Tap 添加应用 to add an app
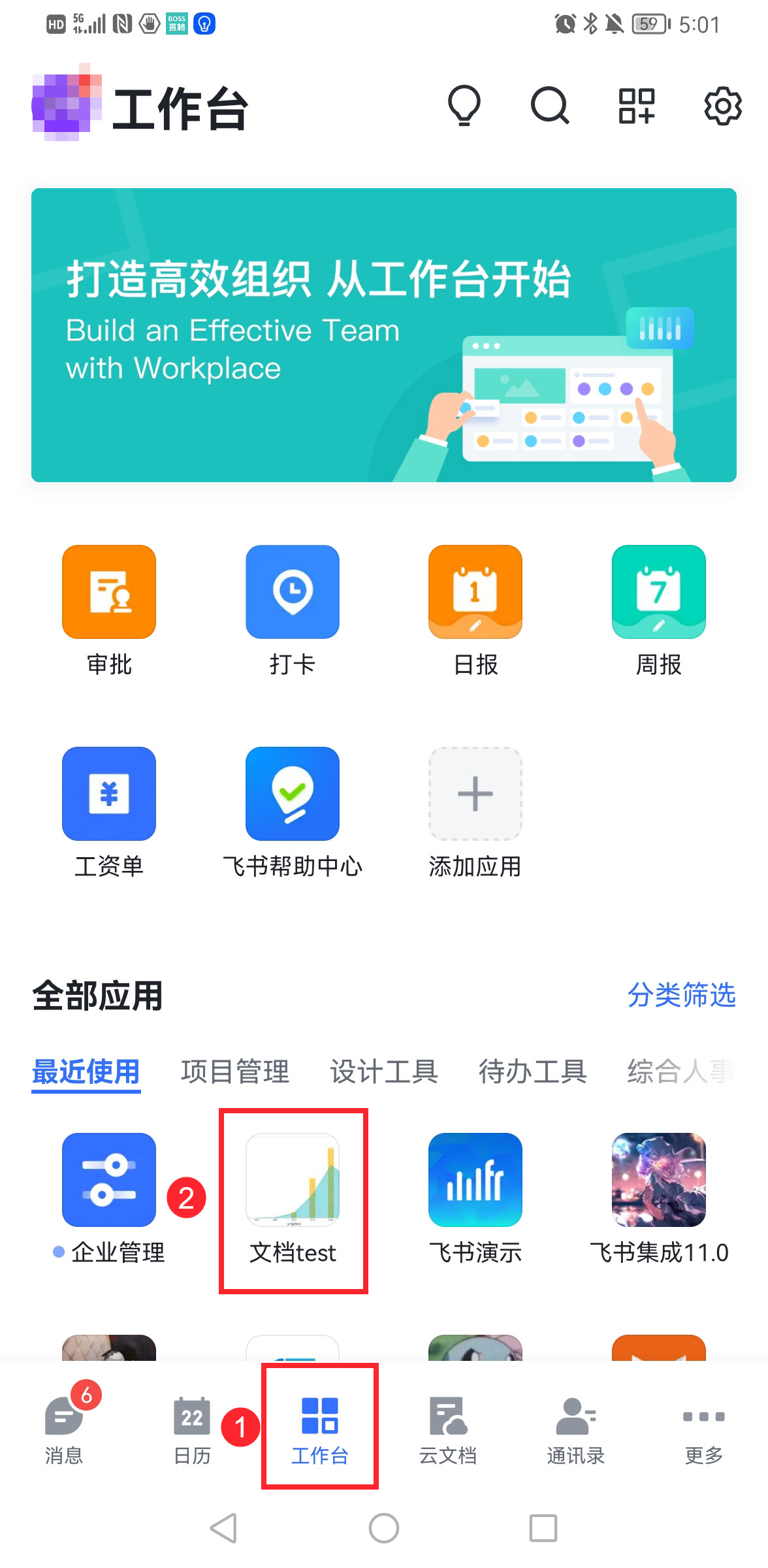 [475, 794]
